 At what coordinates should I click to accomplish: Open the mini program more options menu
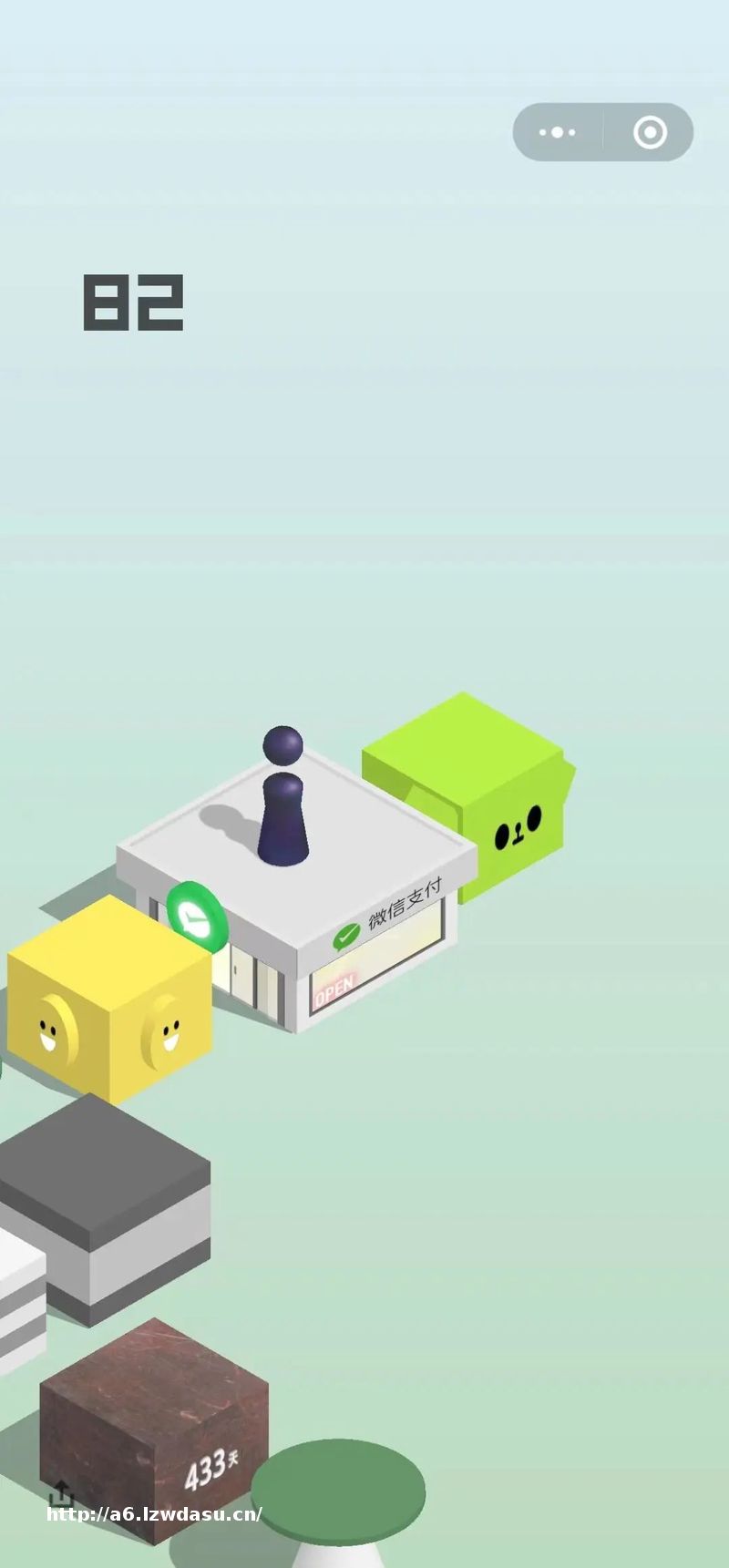[x=558, y=132]
